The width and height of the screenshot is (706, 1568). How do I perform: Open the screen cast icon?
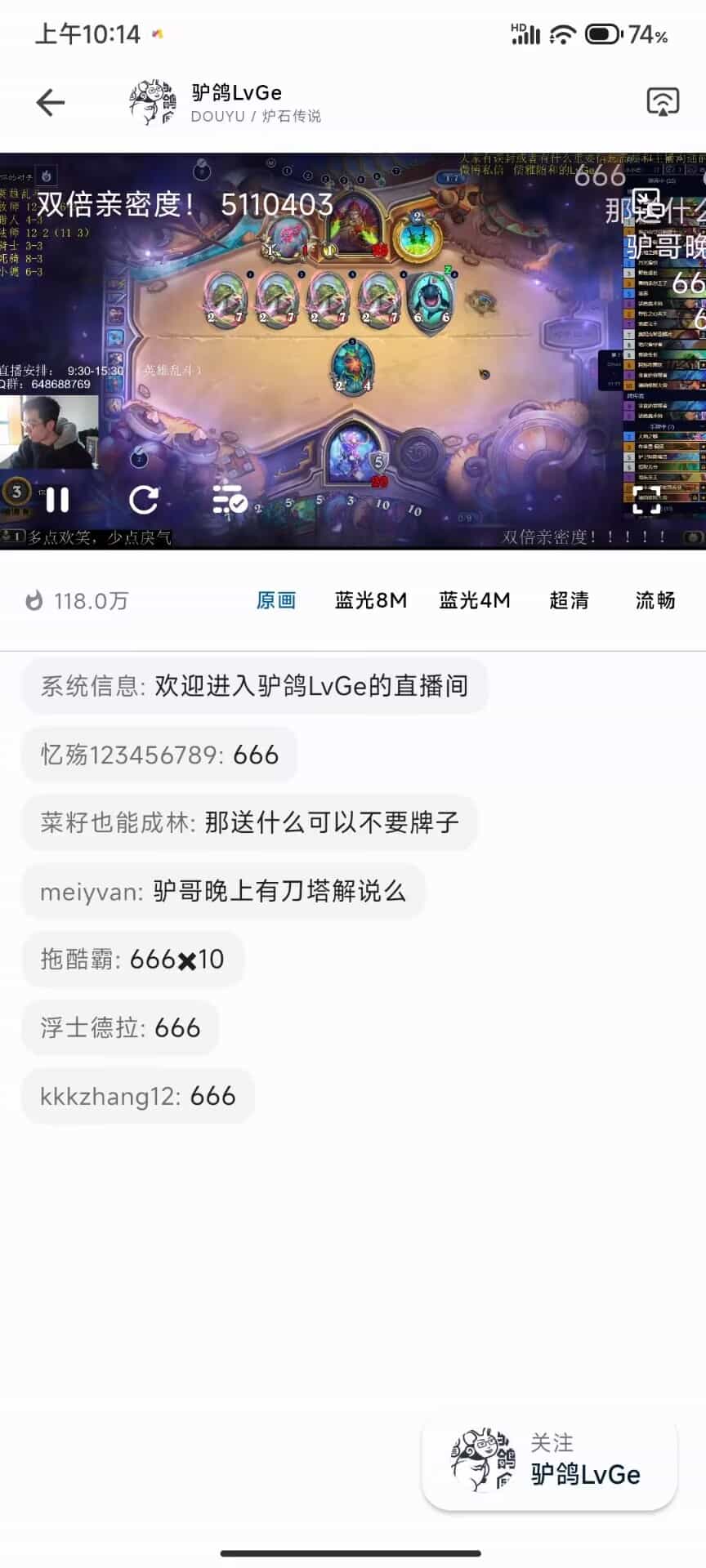[662, 103]
